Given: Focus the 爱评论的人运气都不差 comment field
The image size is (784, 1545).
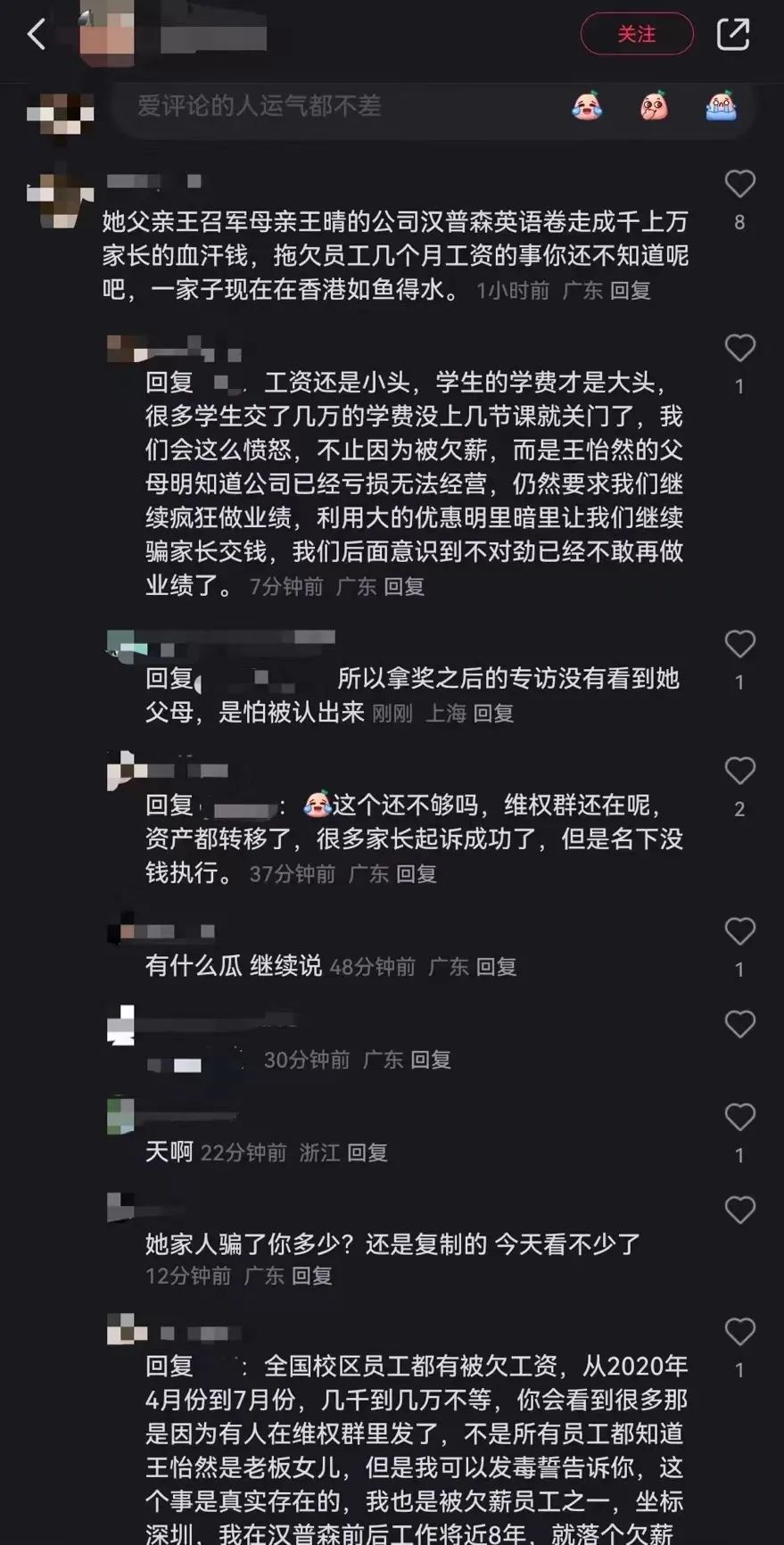Looking at the screenshot, I should [339, 107].
